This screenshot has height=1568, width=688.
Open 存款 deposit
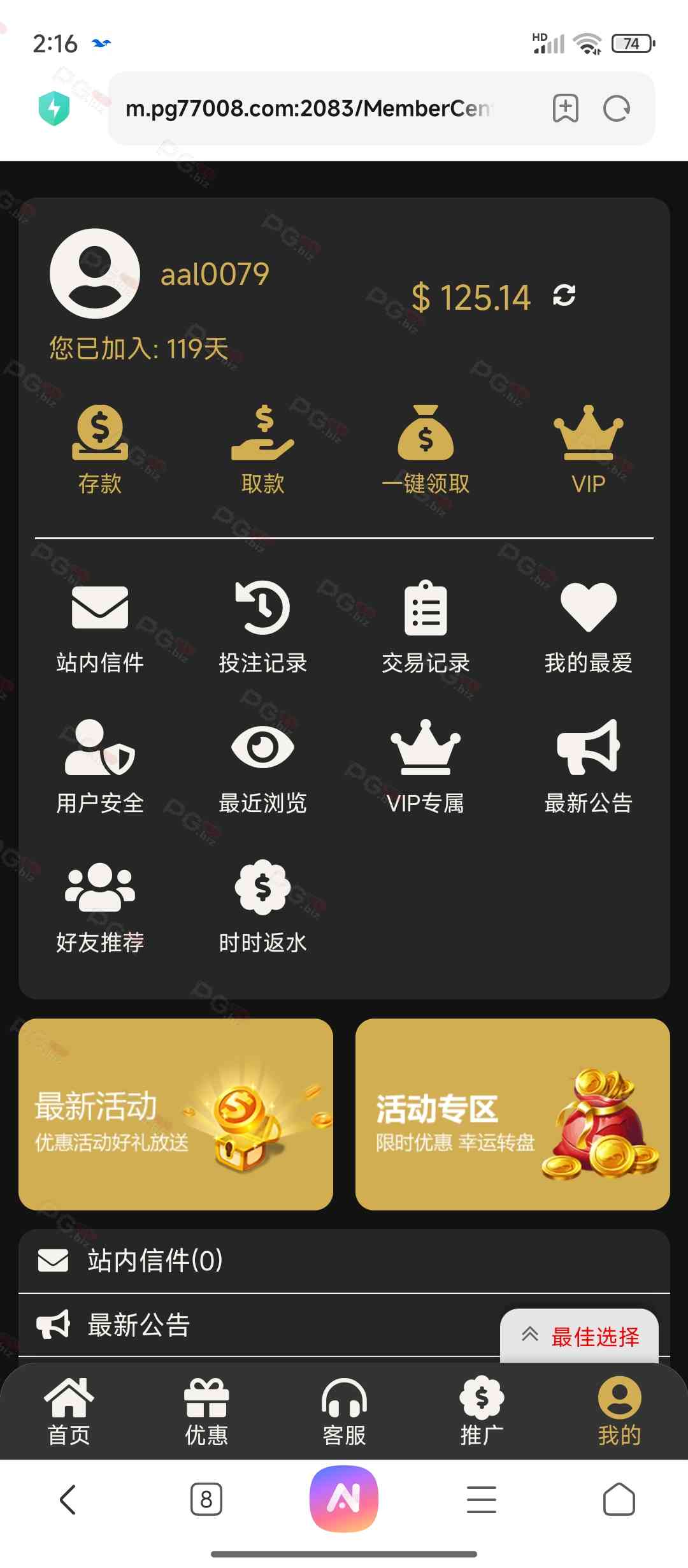click(x=100, y=449)
